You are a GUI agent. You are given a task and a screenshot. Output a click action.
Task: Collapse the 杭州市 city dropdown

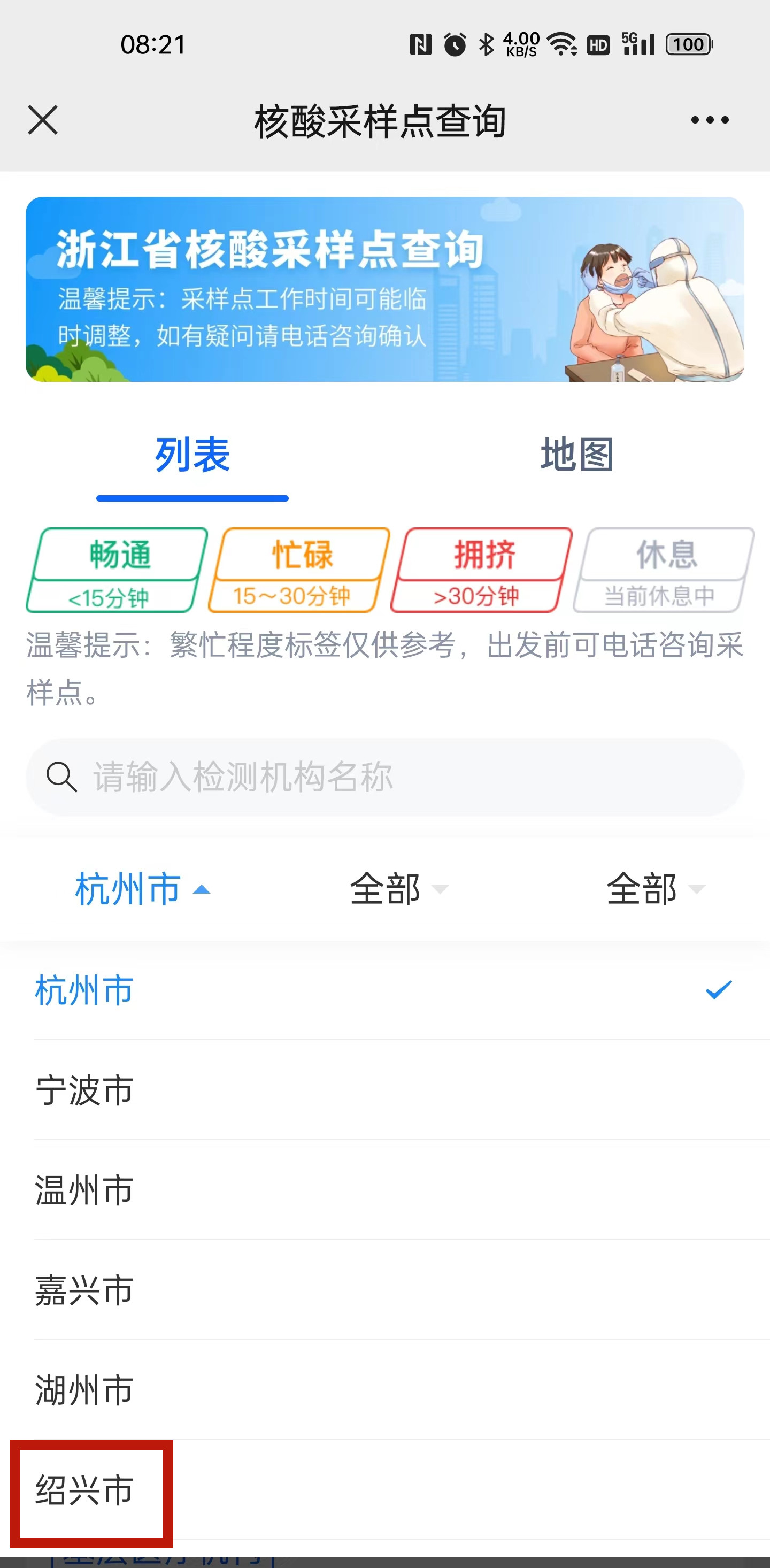tap(142, 889)
